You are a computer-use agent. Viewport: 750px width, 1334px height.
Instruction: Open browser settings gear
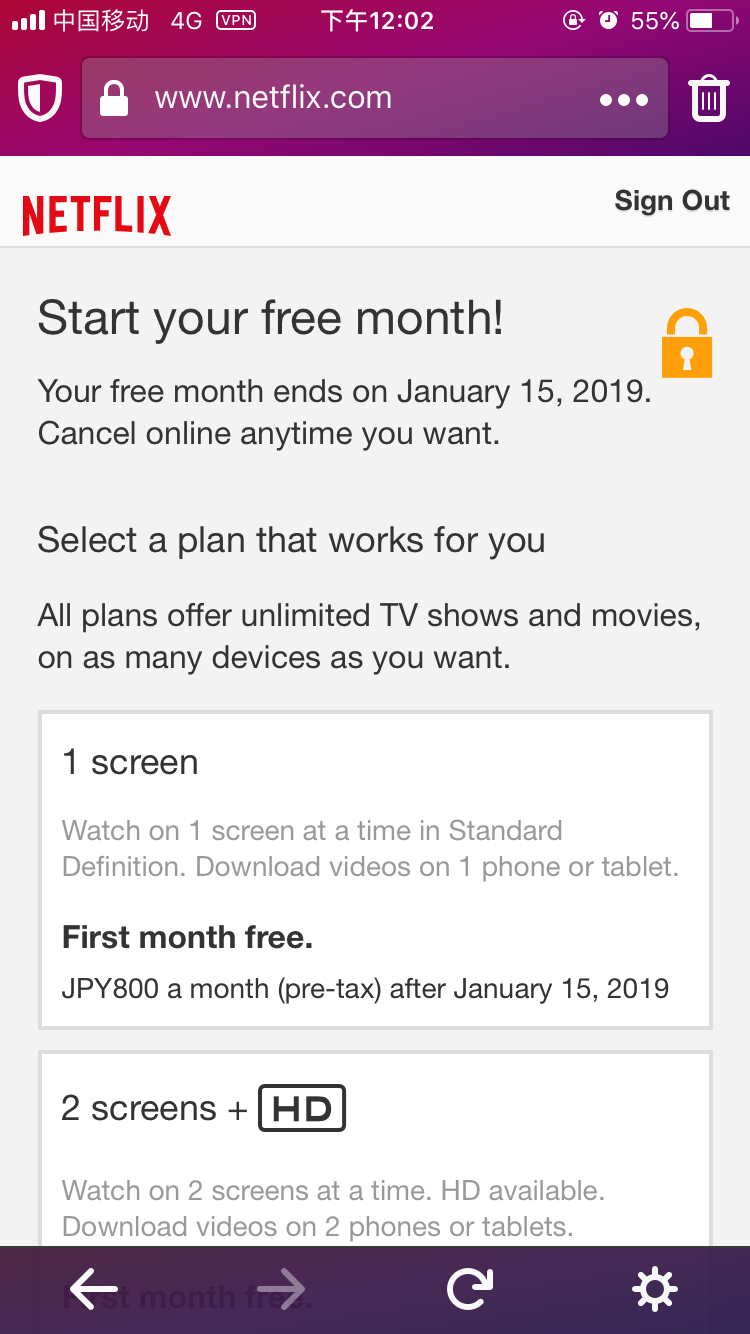click(655, 1290)
